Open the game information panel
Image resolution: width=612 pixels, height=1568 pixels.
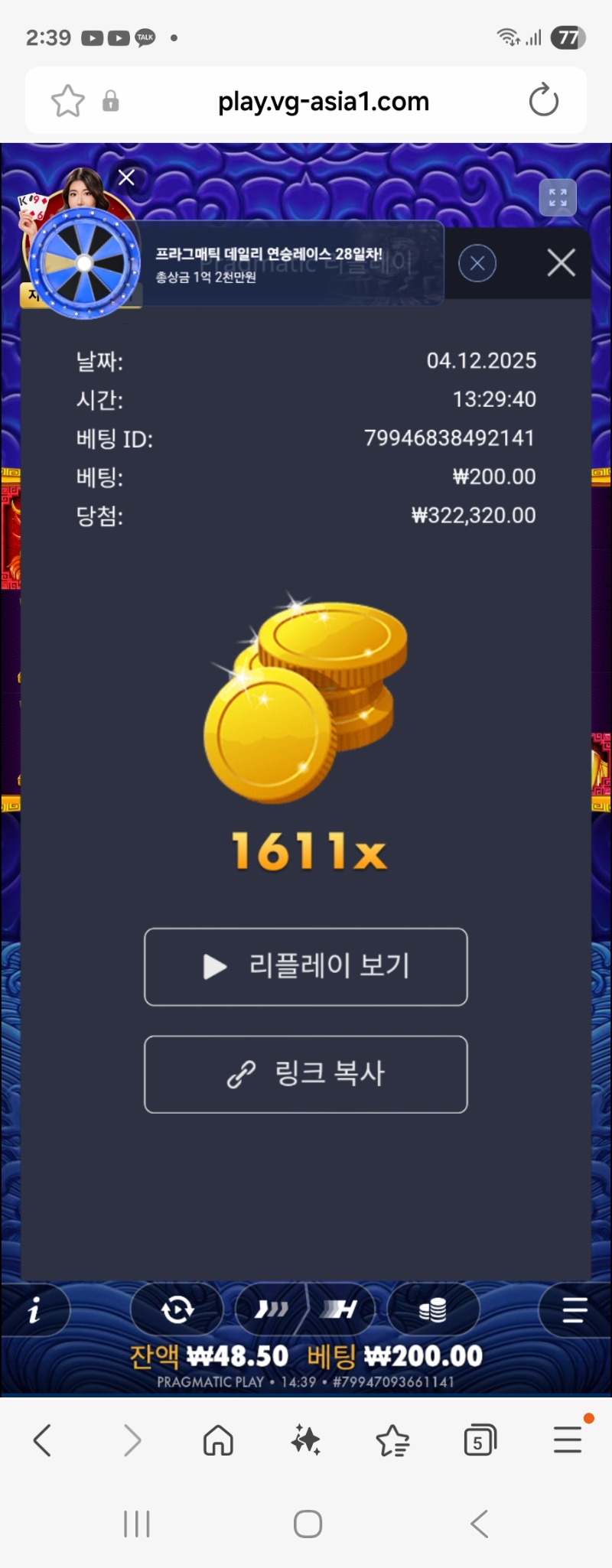point(36,1310)
